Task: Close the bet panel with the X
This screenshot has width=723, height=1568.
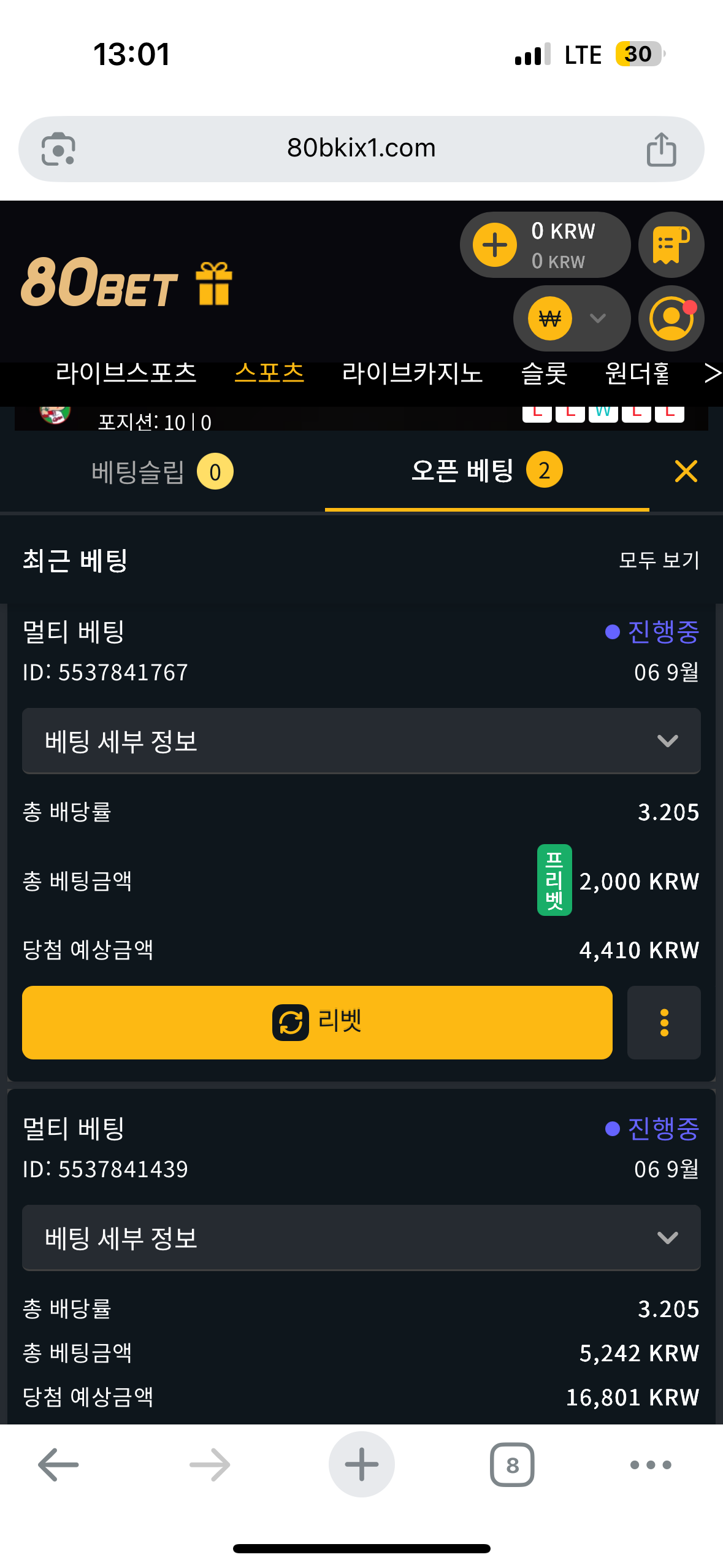Action: pos(686,471)
